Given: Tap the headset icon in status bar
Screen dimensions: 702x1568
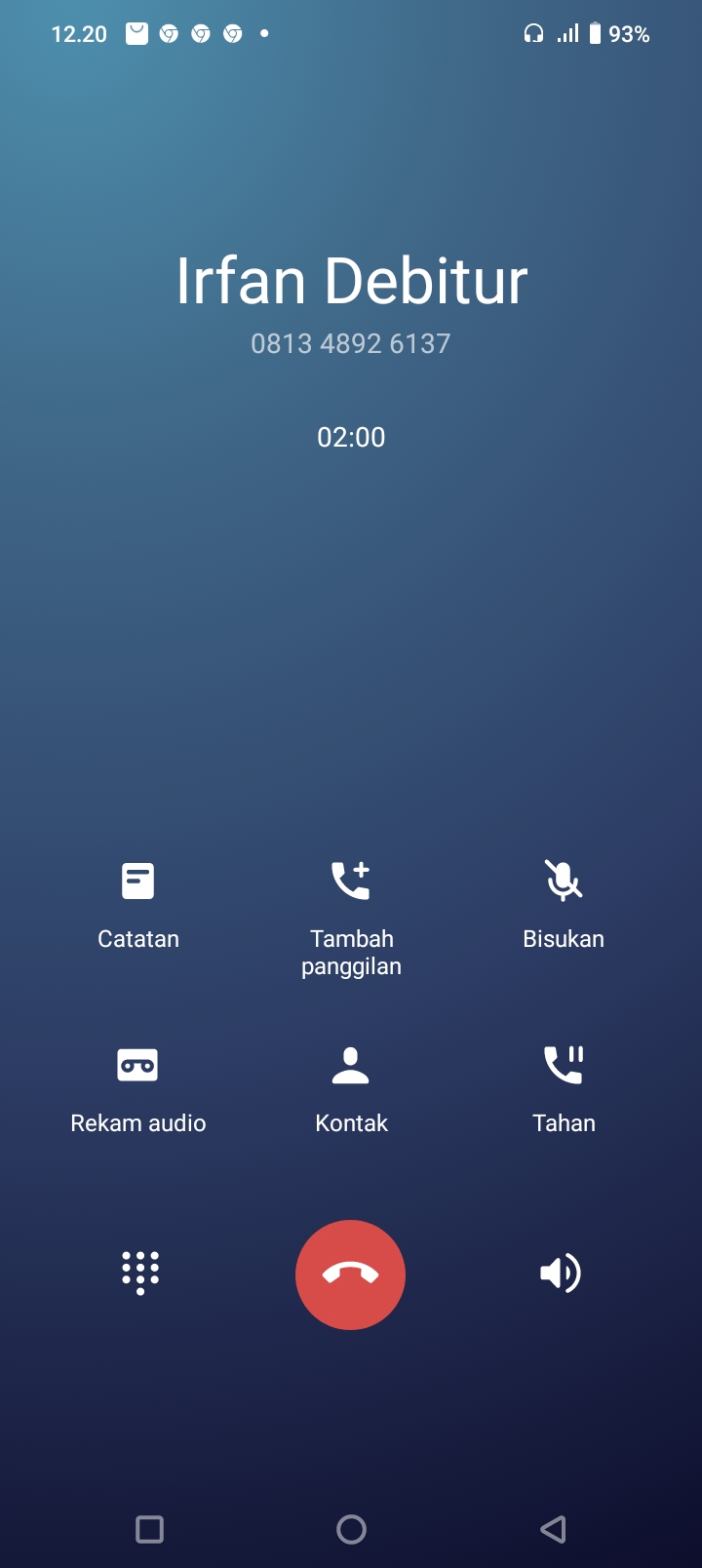Looking at the screenshot, I should click(x=533, y=33).
